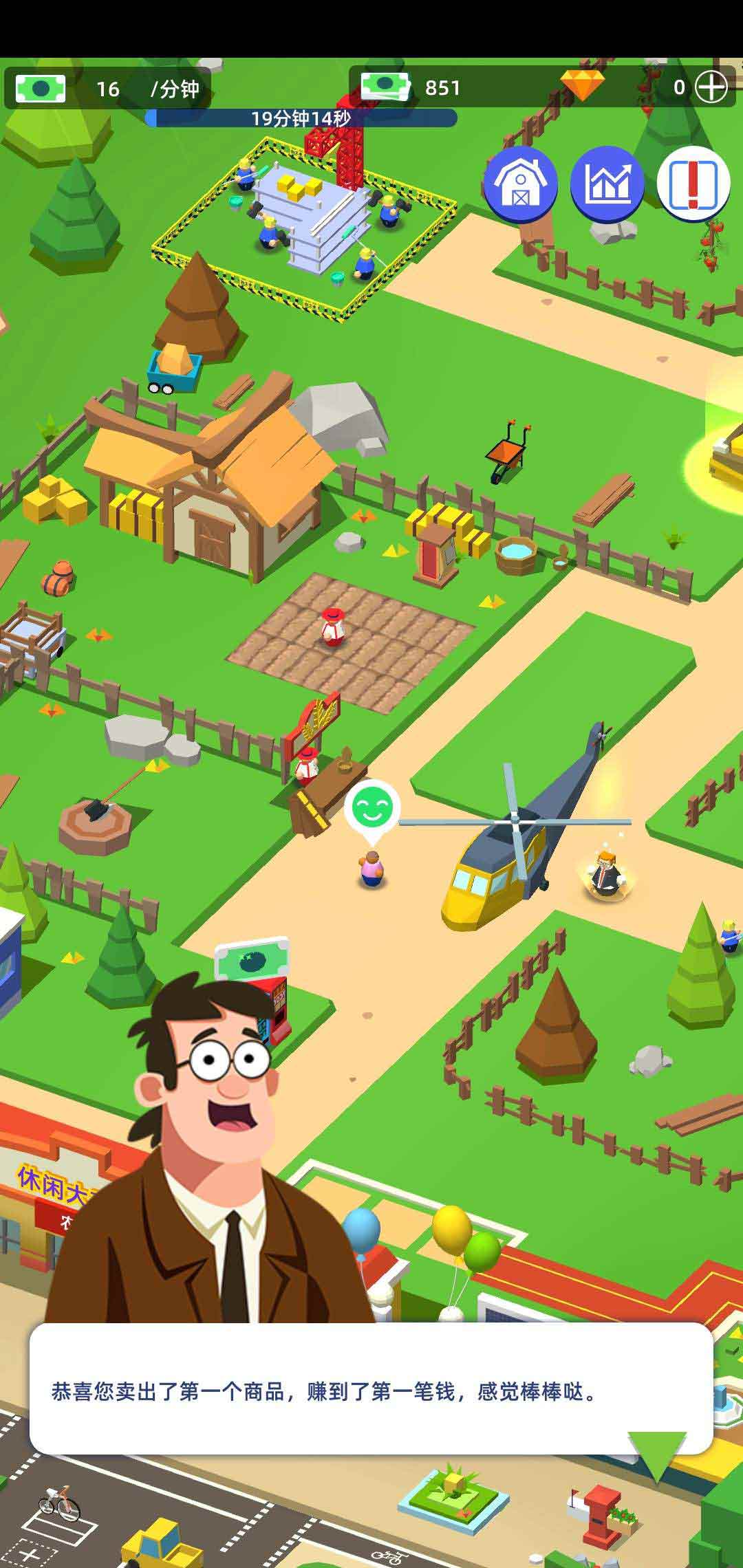Advance dialogue with the green arrow

pos(656,1455)
